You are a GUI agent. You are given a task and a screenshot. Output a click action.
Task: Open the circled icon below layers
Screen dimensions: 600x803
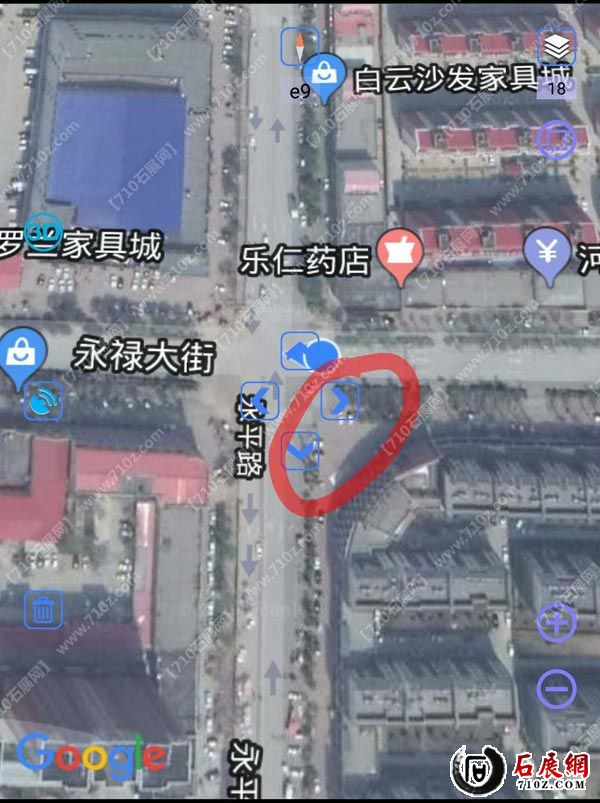554,139
